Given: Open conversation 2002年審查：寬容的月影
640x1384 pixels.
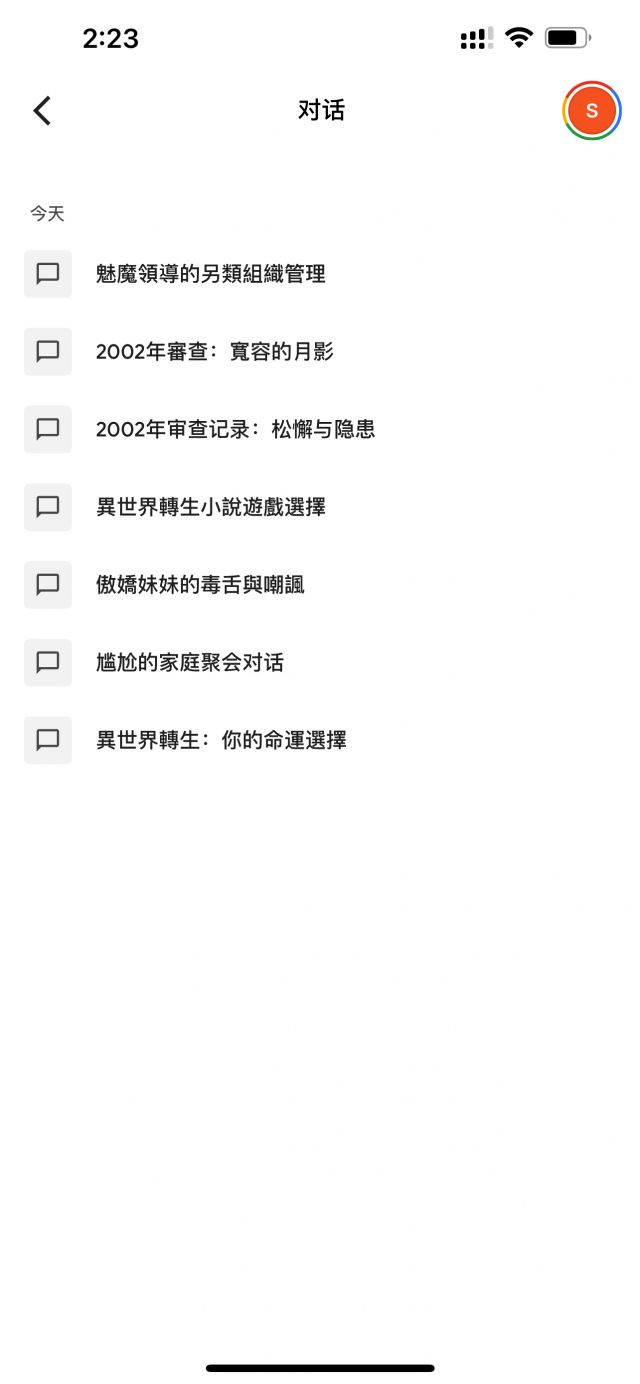Looking at the screenshot, I should [x=320, y=352].
